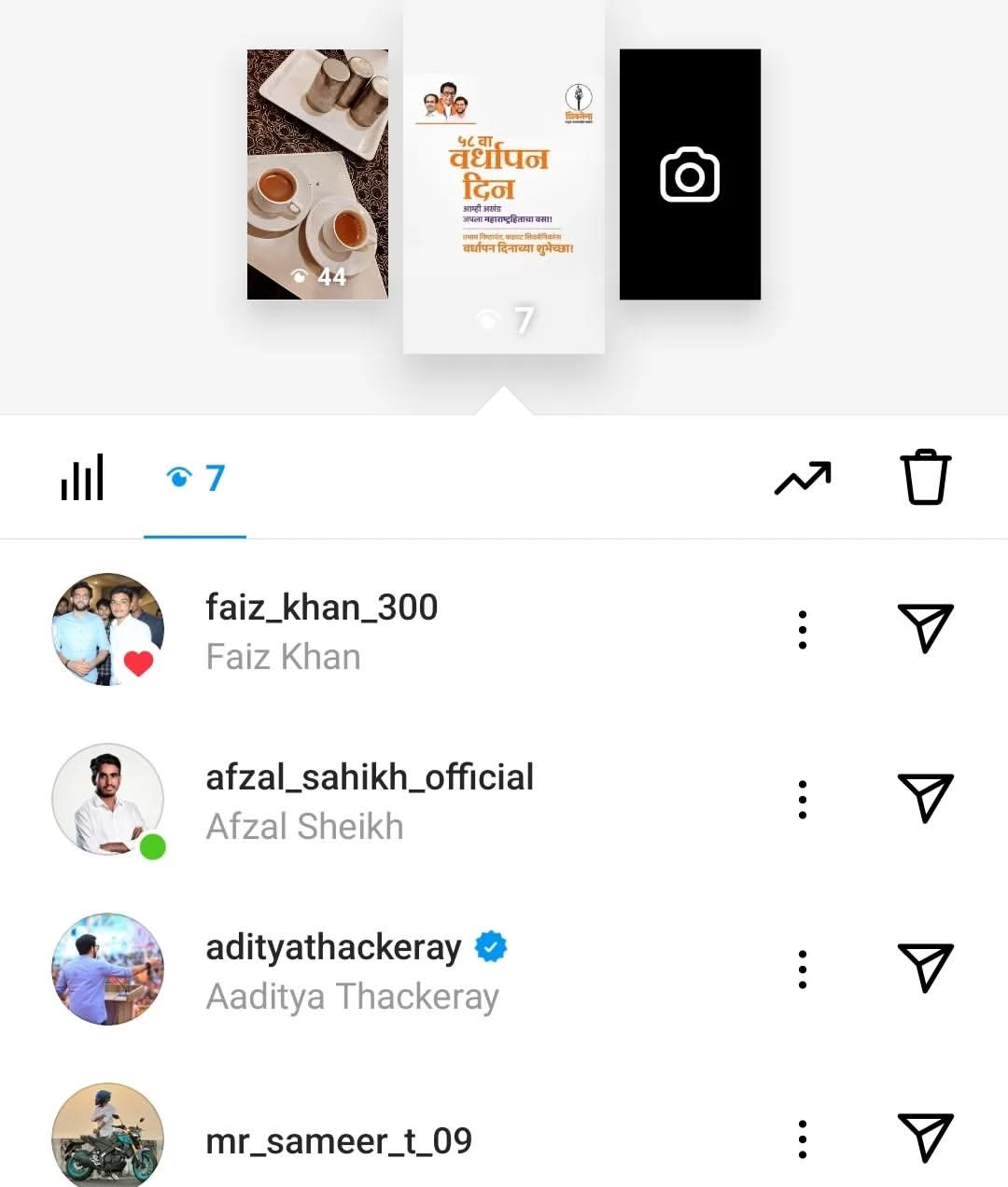Share story with adityathackeray using send icon
Screen dimensions: 1008x1187
926,969
